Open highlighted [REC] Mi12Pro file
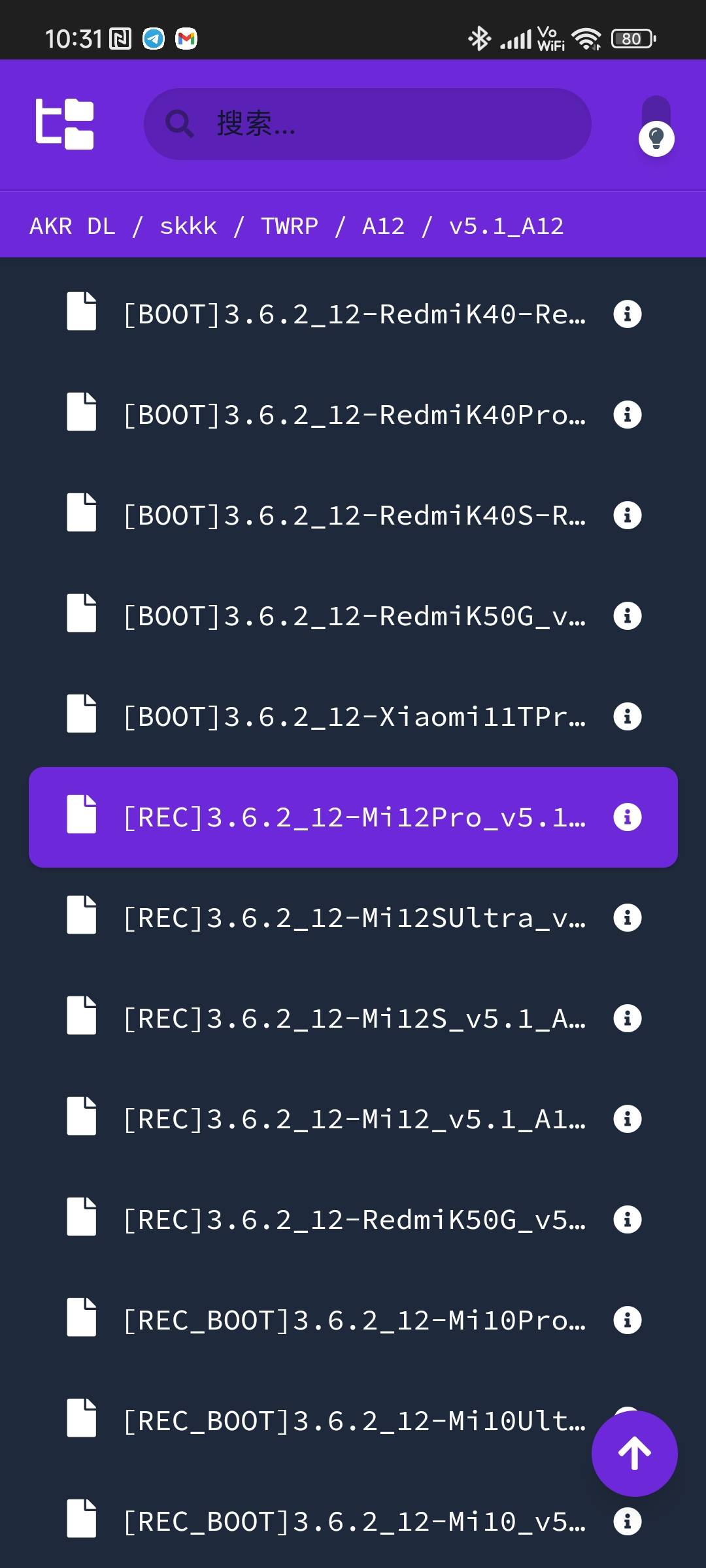Viewport: 706px width, 1568px height. click(354, 817)
